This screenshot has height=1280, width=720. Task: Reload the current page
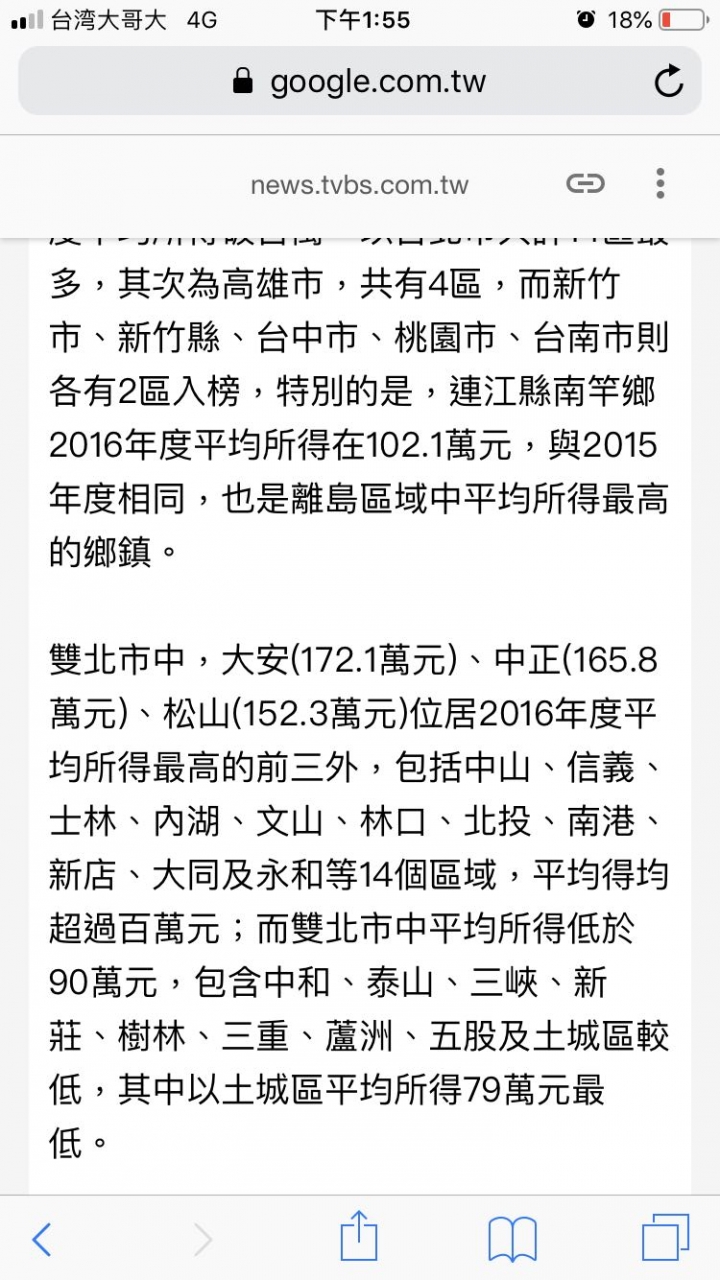(x=669, y=82)
